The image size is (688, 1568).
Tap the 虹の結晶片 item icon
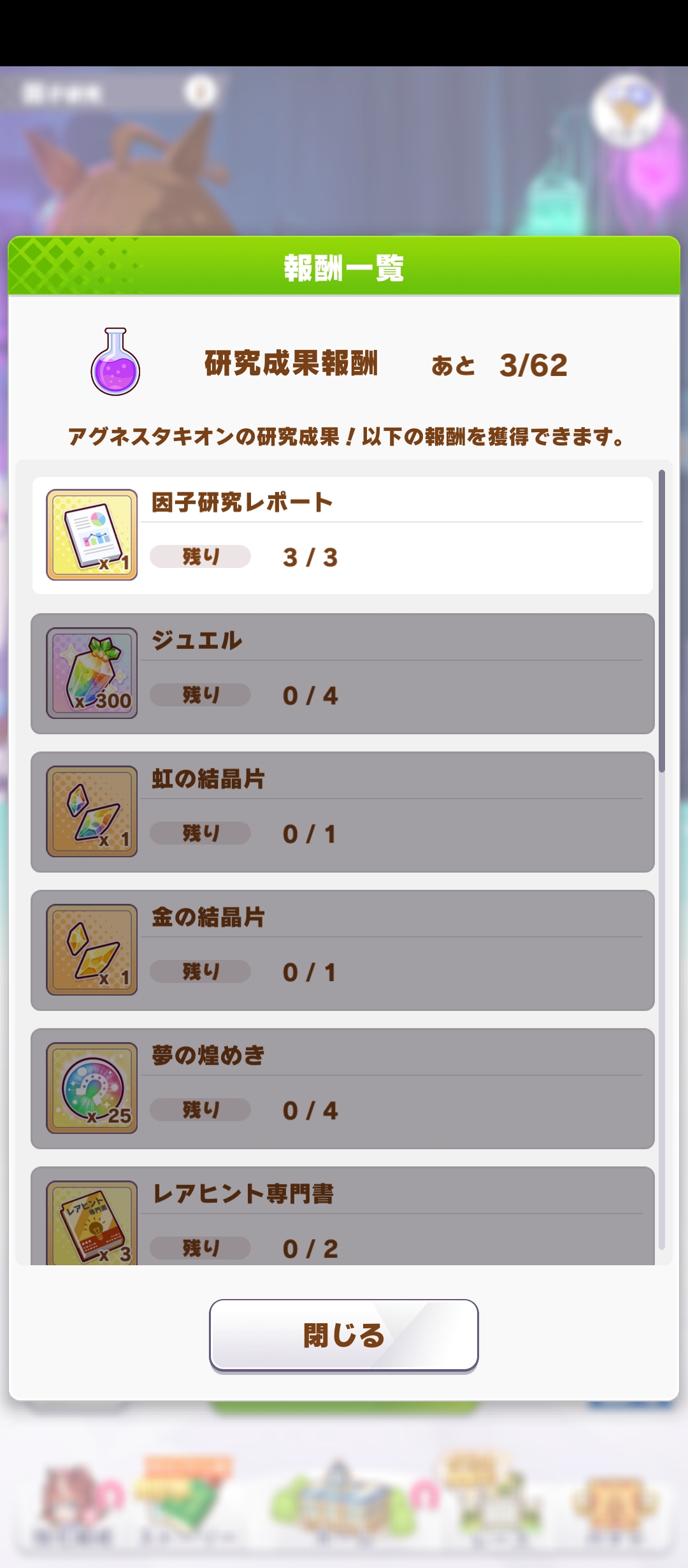coord(92,811)
